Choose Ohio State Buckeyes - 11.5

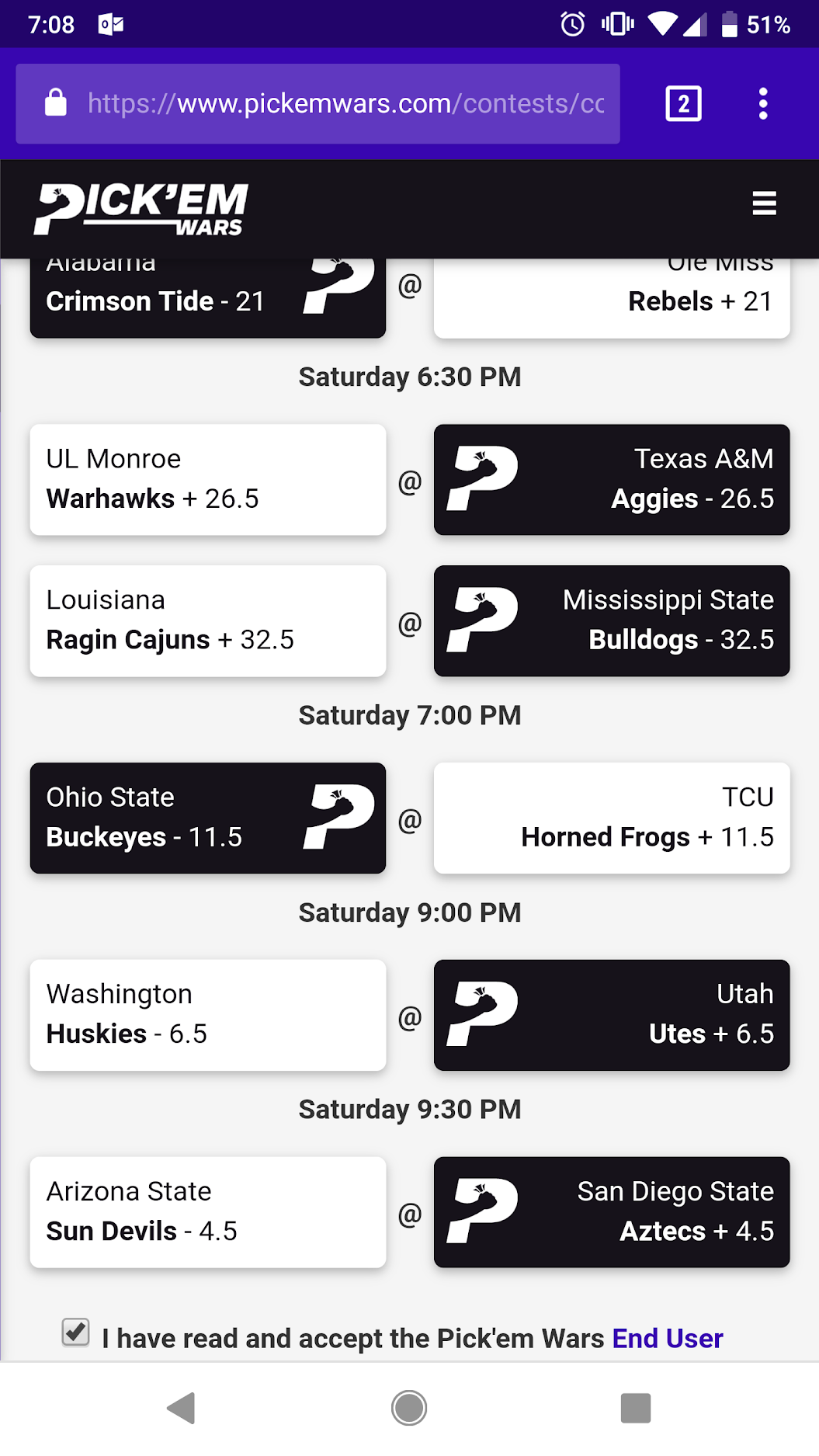pos(207,818)
